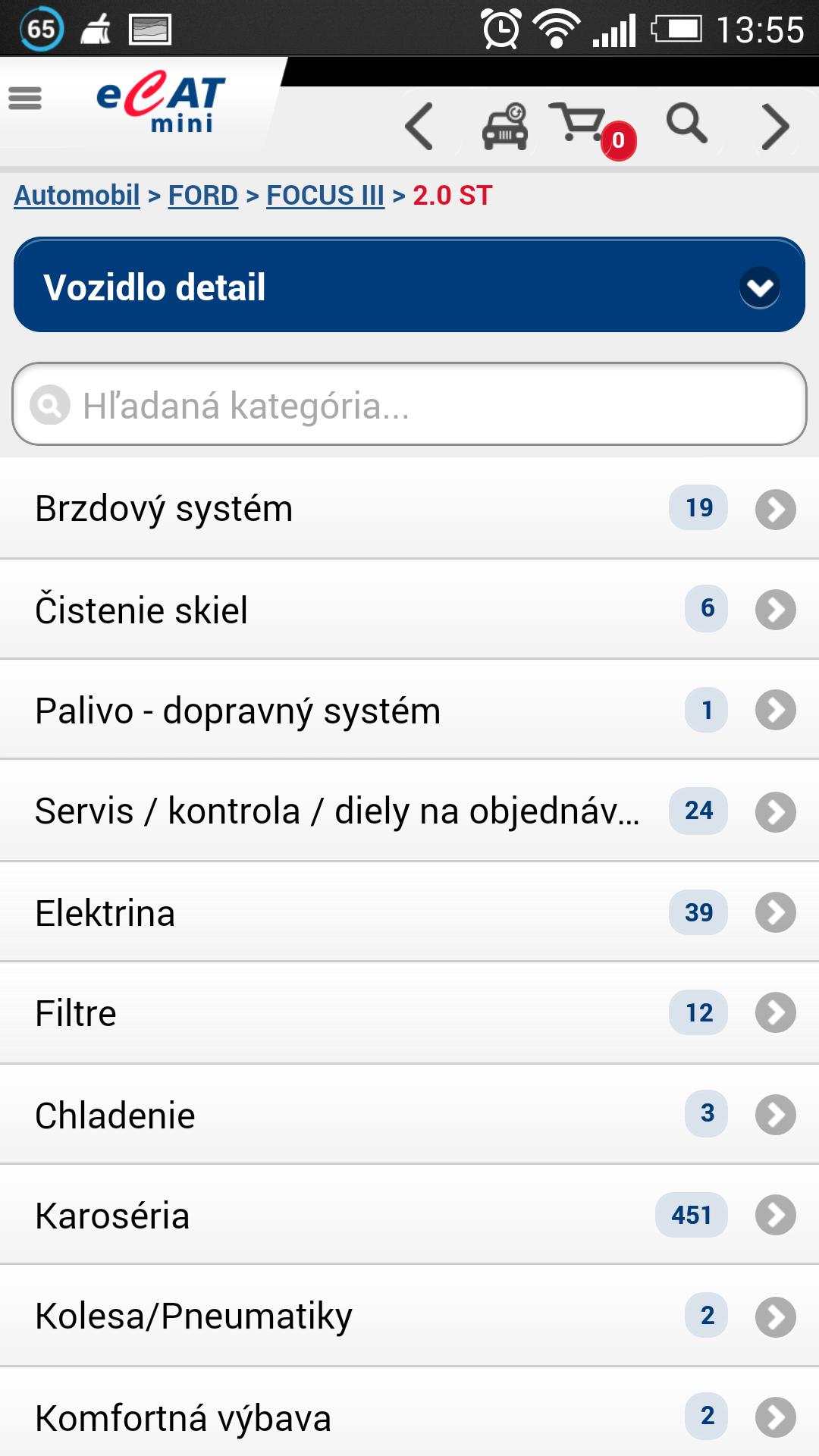Image resolution: width=819 pixels, height=1456 pixels.
Task: Open the hamburger navigation menu
Action: [25, 98]
